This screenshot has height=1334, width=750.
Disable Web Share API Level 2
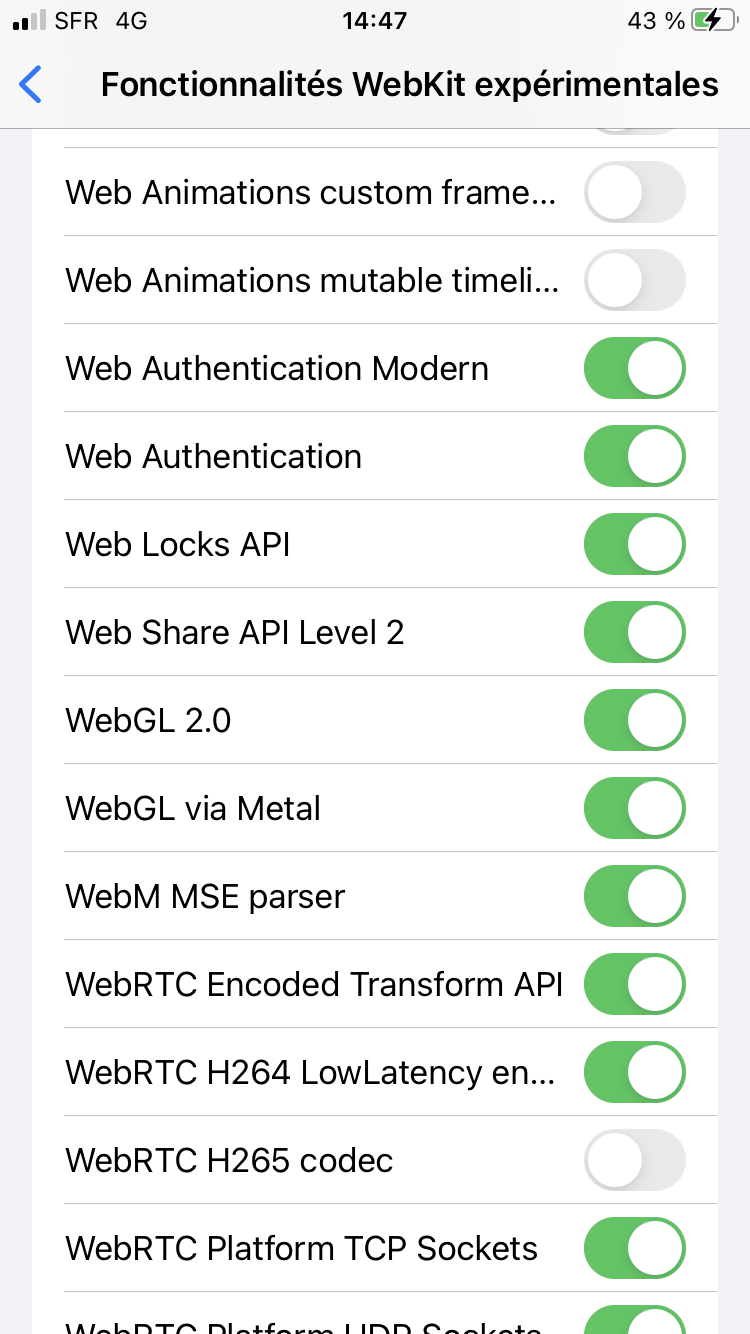635,632
